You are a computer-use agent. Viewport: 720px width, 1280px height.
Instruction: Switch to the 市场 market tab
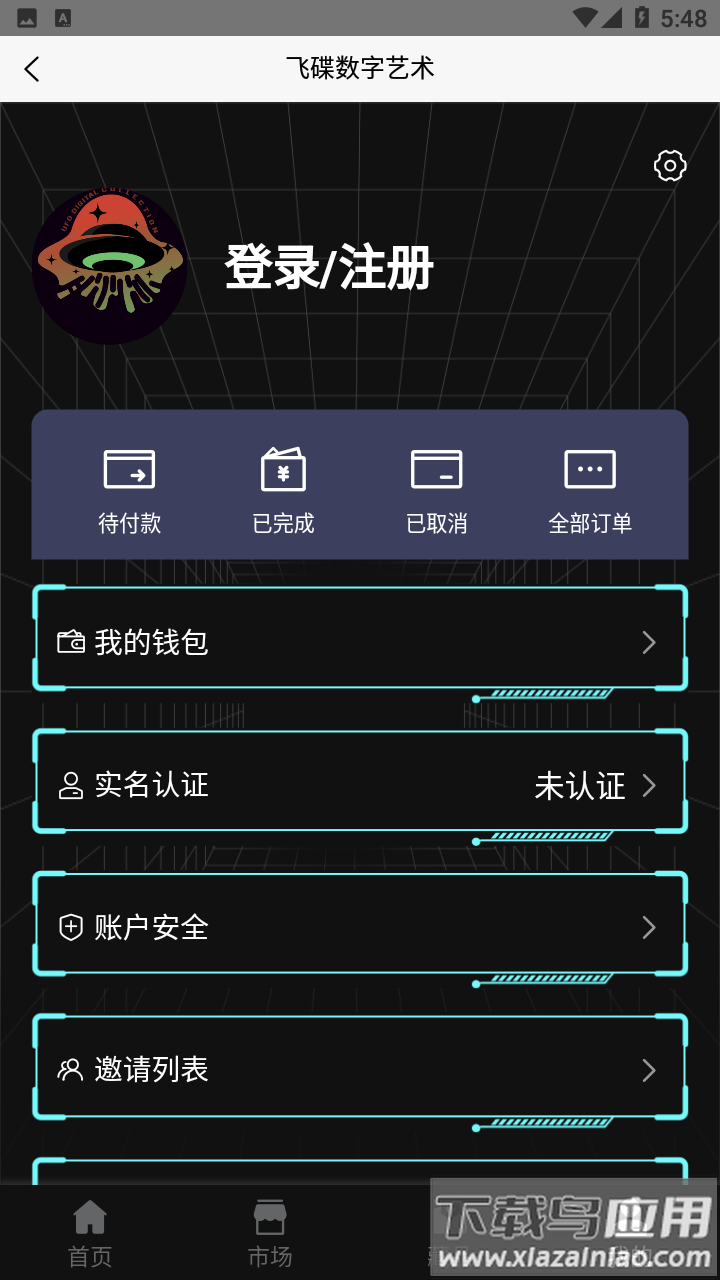tap(270, 1233)
